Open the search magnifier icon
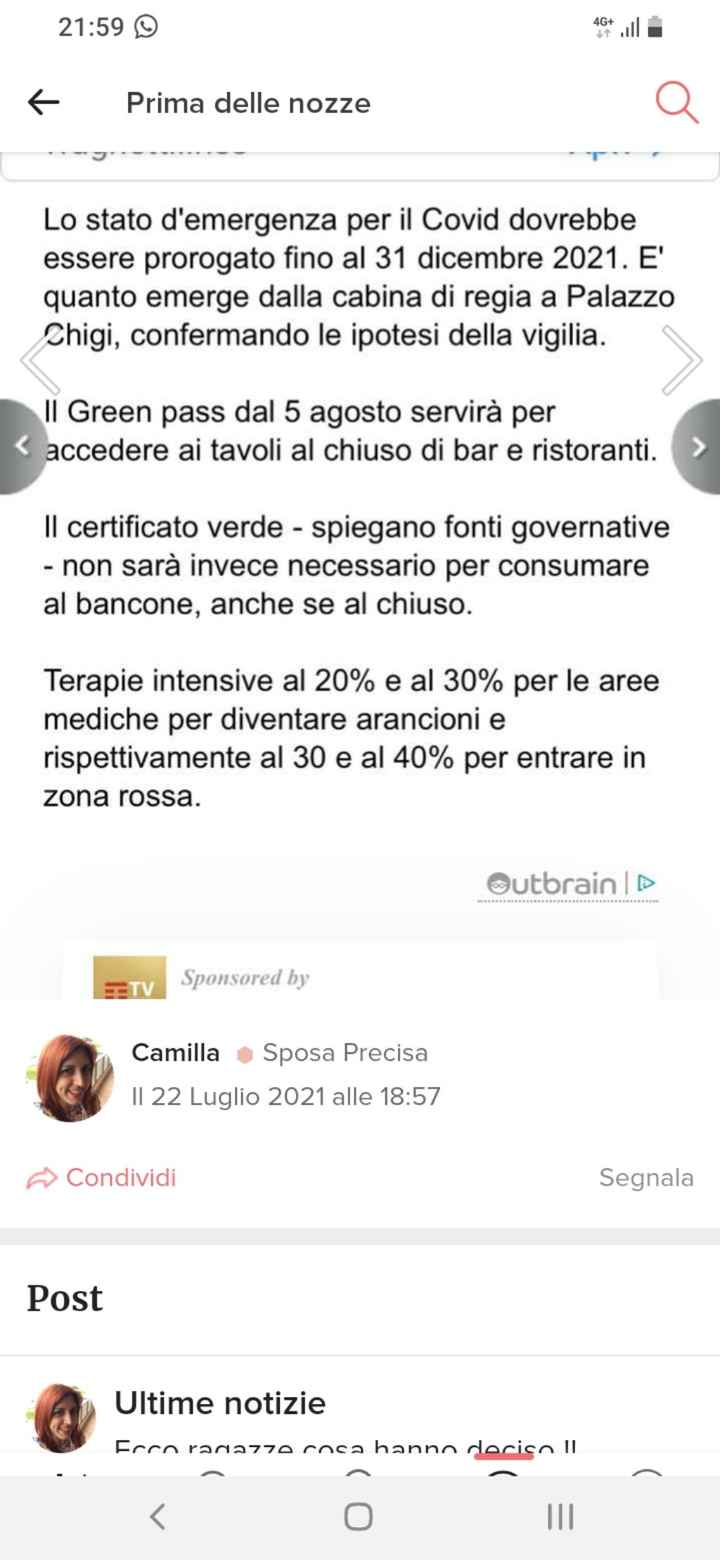Viewport: 720px width, 1560px height. pyautogui.click(x=676, y=102)
